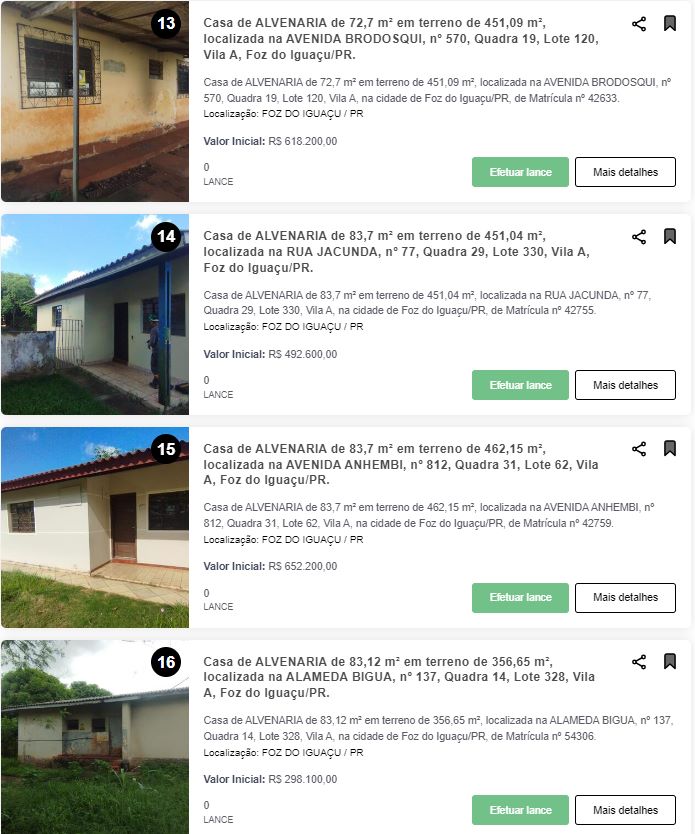Open Mais detalhes for Rua Jacunda house
Image resolution: width=695 pixels, height=834 pixels.
tap(625, 385)
